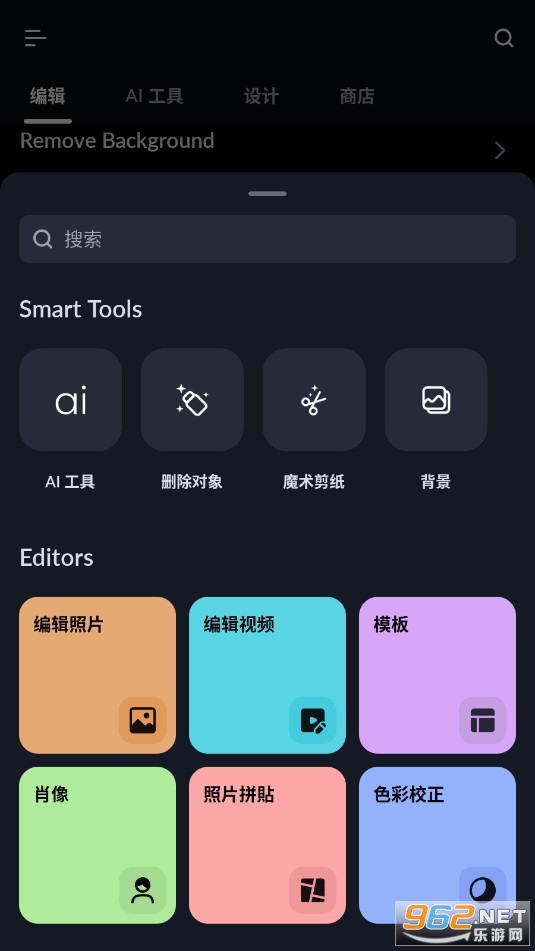This screenshot has width=535, height=951.
Task: Open the hamburger menu at top left
Action: 35,38
